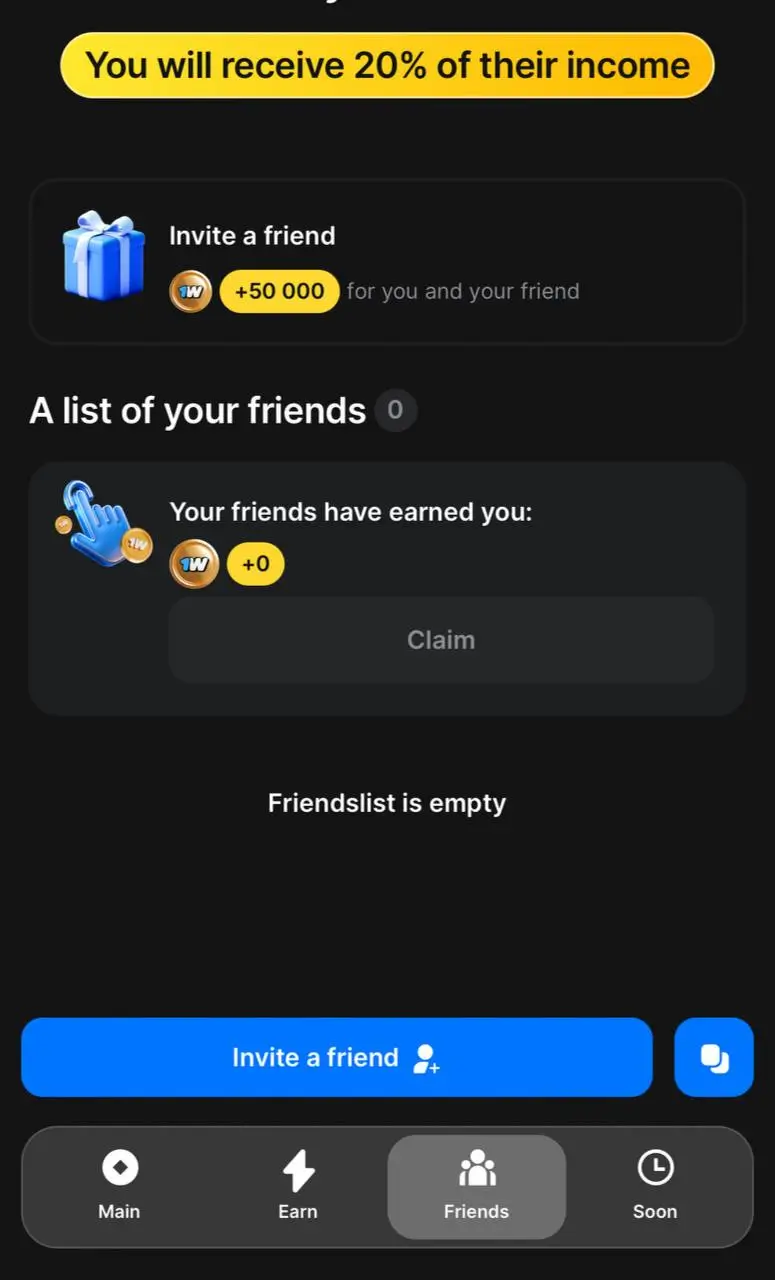
Task: Select the Friends tab
Action: point(476,1186)
